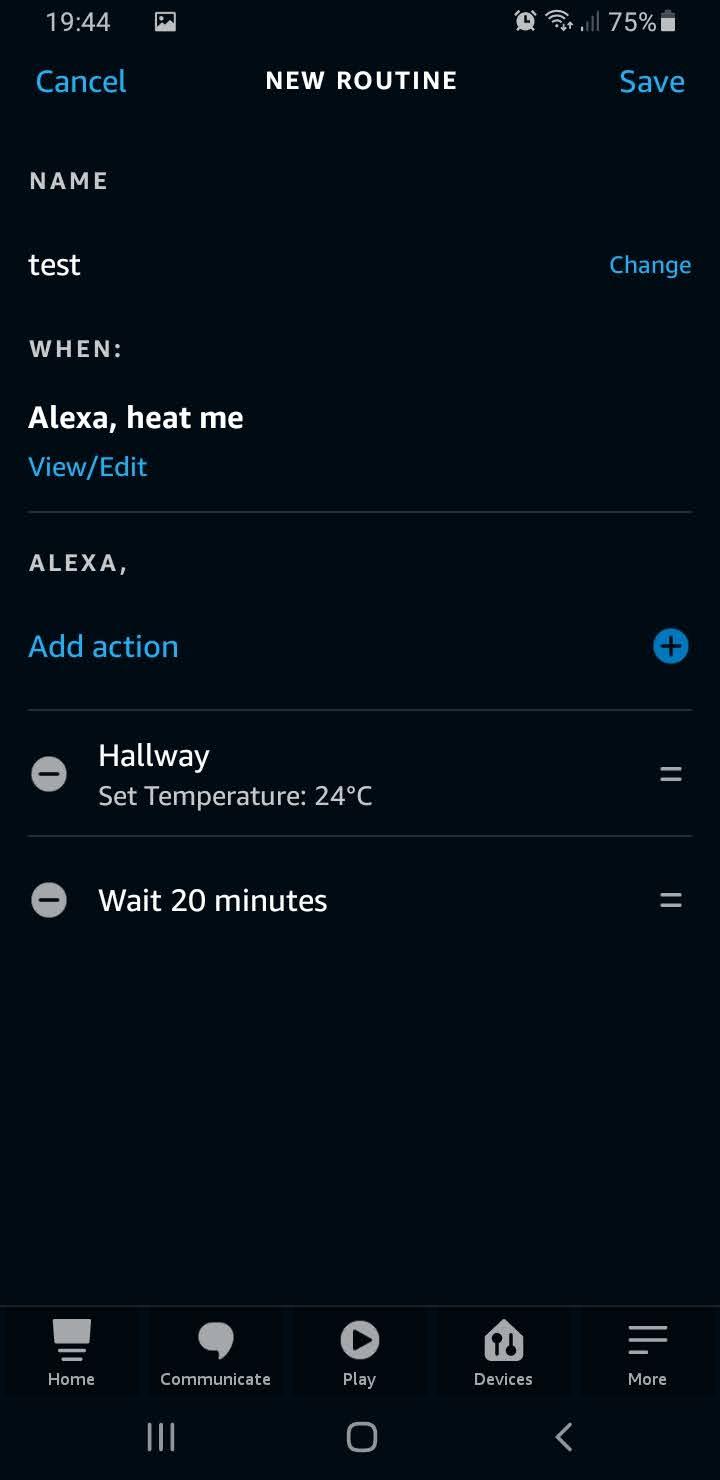Tap the blue plus icon to add action
Screen dimensions: 720x1480
pos(670,646)
